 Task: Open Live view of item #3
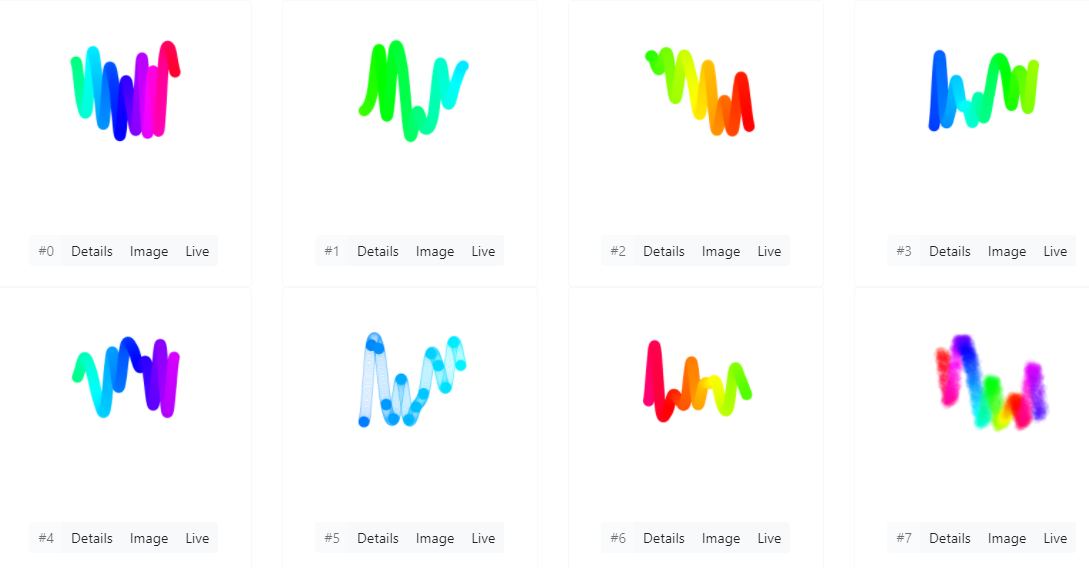(x=1055, y=251)
